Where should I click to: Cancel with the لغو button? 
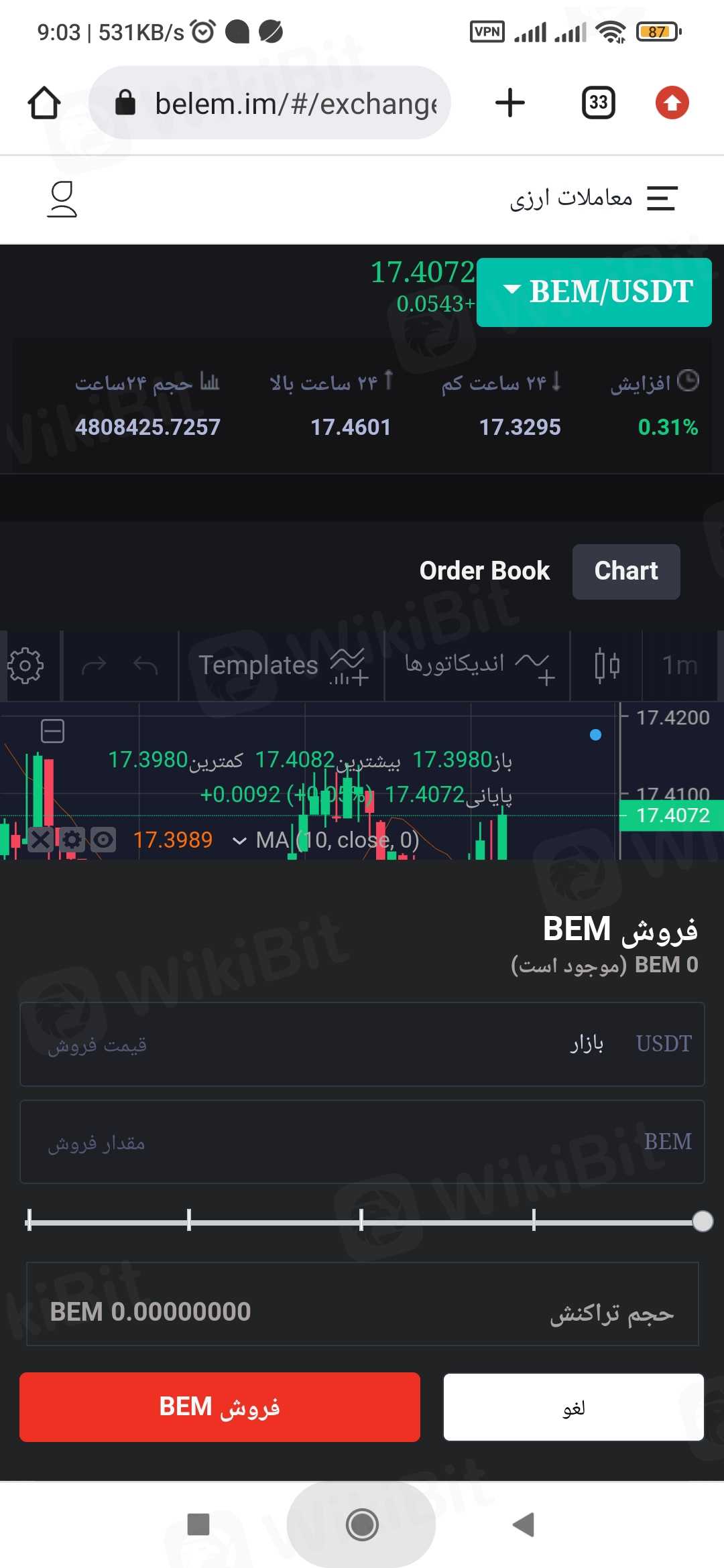pos(574,1407)
